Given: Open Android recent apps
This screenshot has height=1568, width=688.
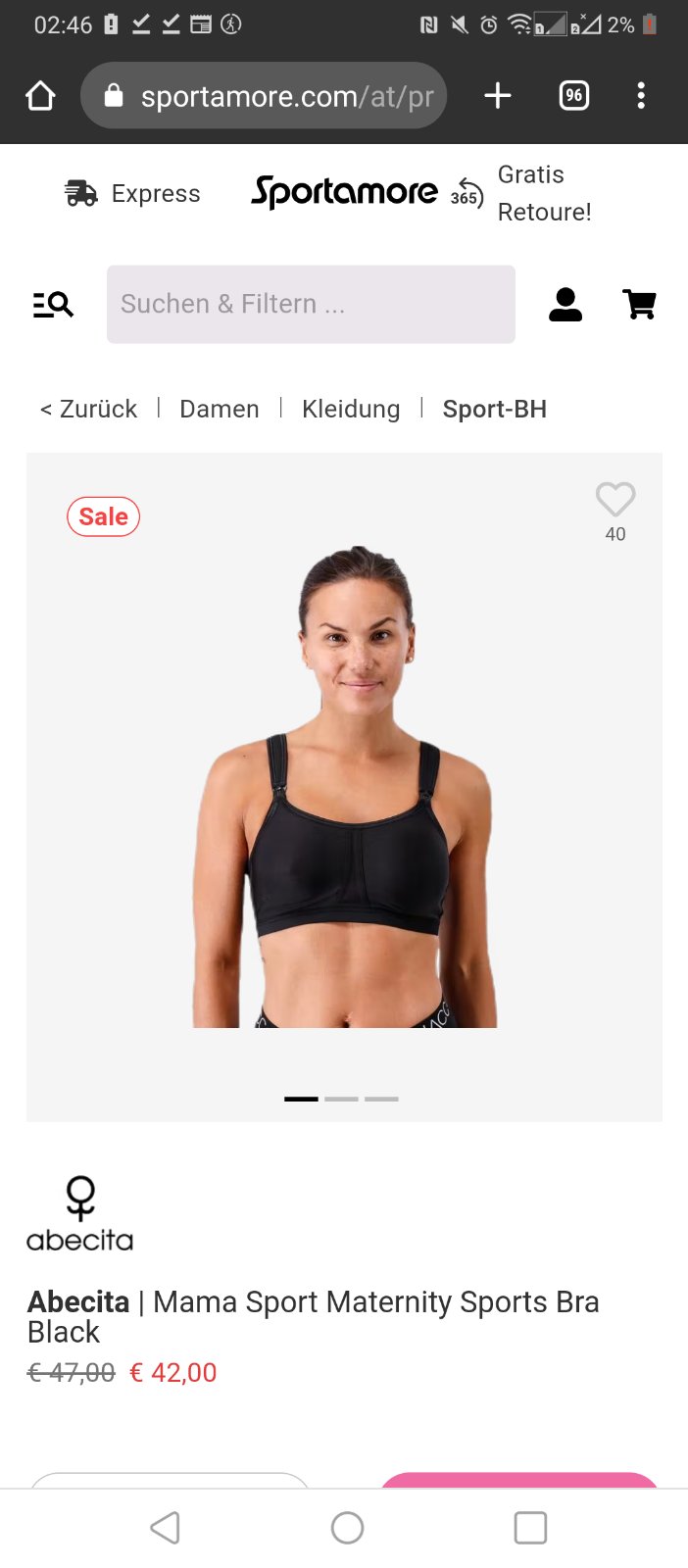Looking at the screenshot, I should pos(530,1527).
